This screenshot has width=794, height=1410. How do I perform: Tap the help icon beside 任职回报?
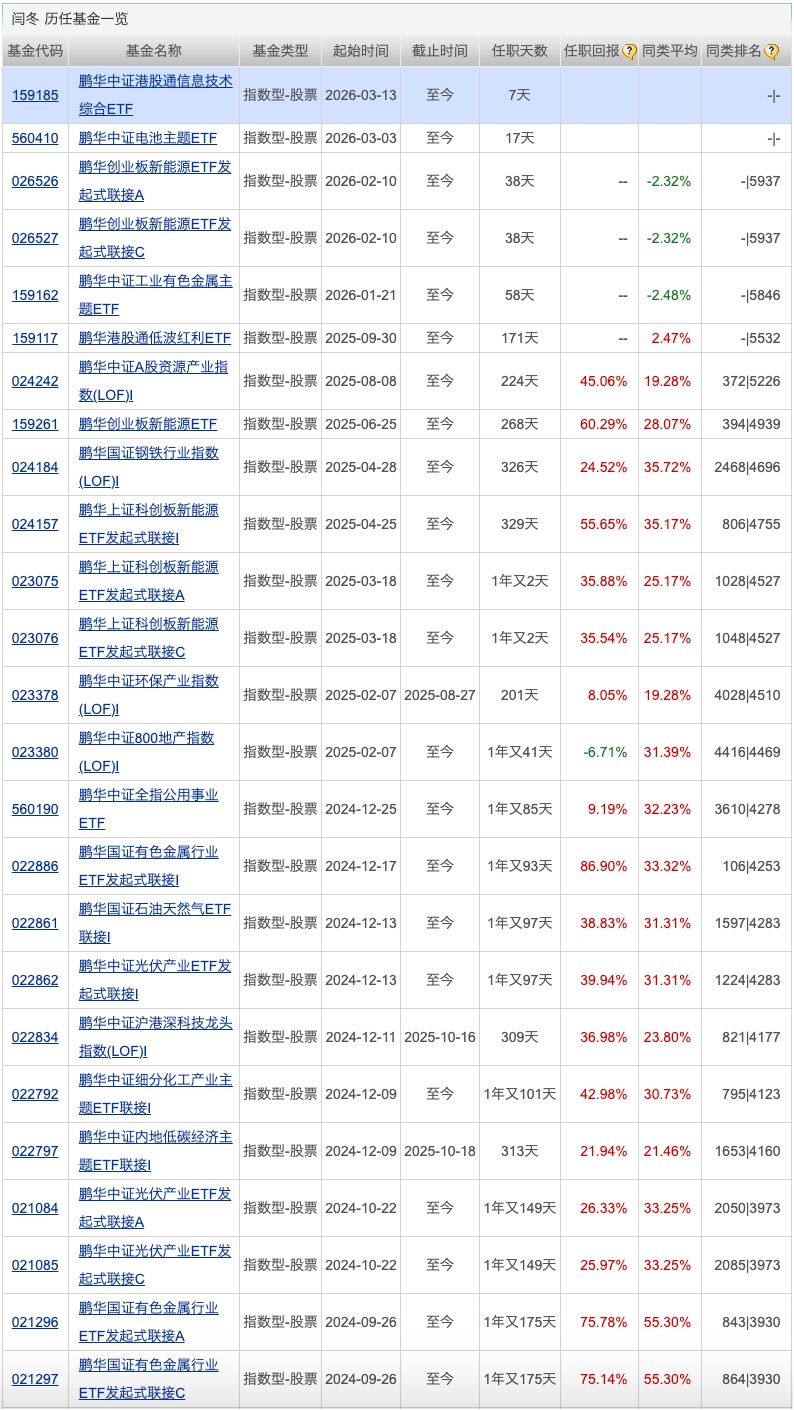pos(630,52)
